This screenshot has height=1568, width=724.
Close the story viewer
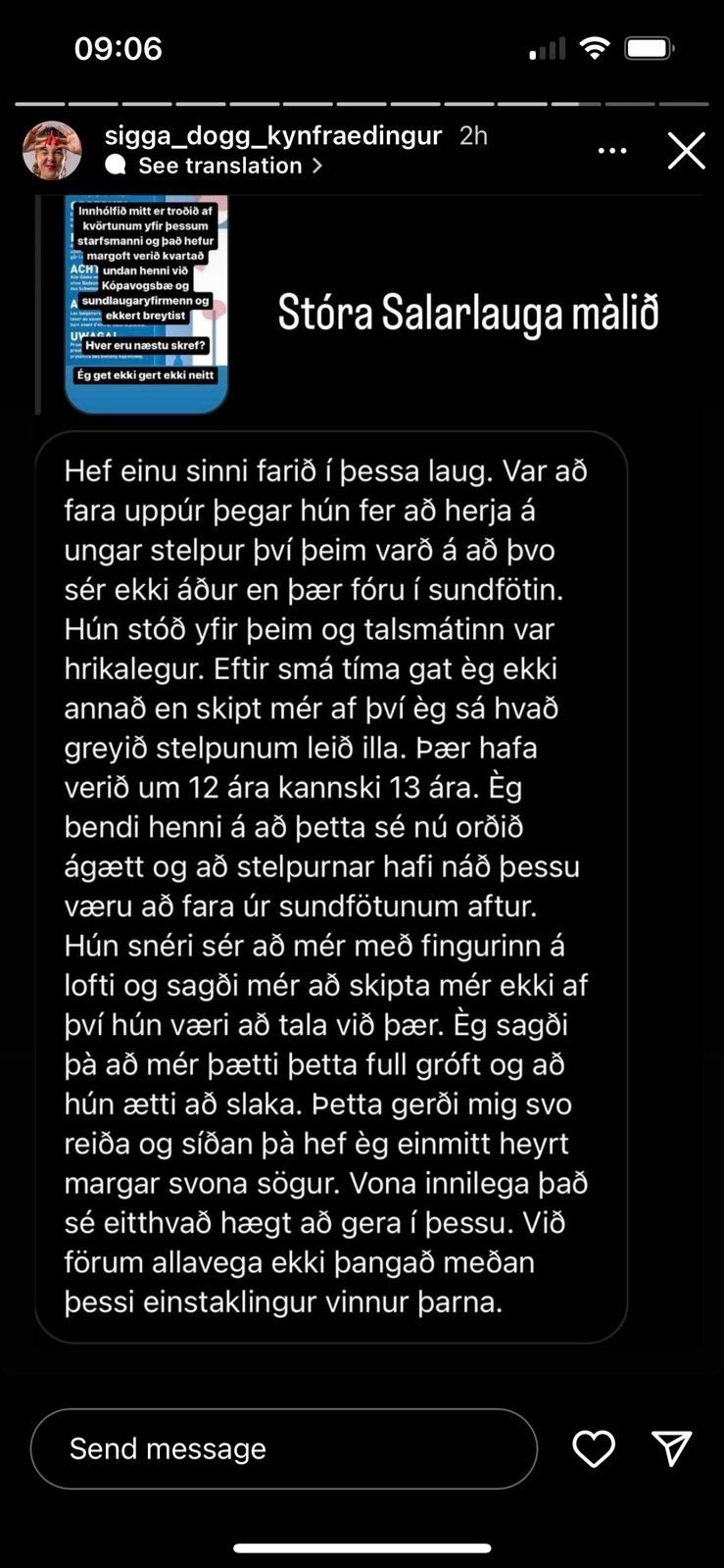click(686, 151)
